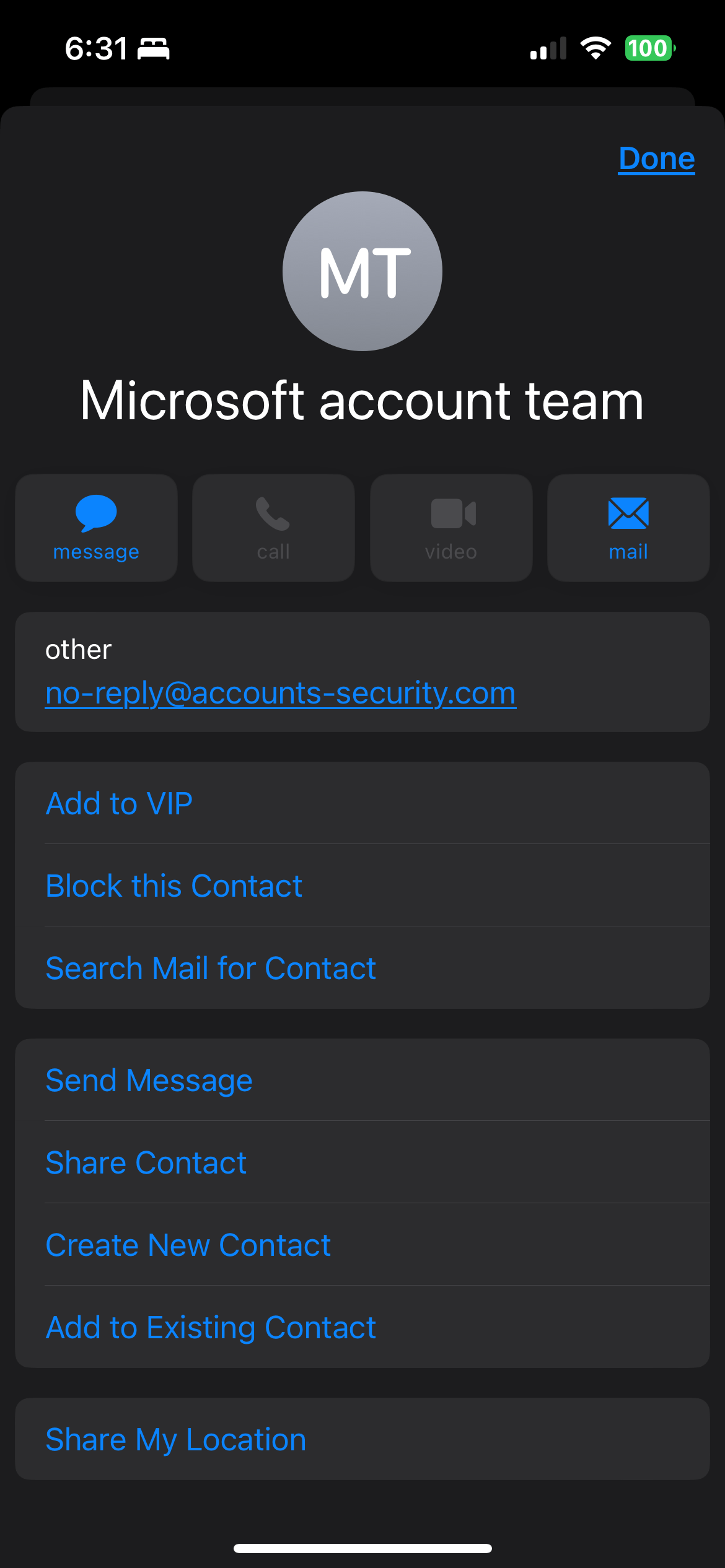
Task: Add to Existing Contact
Action: (x=211, y=1327)
